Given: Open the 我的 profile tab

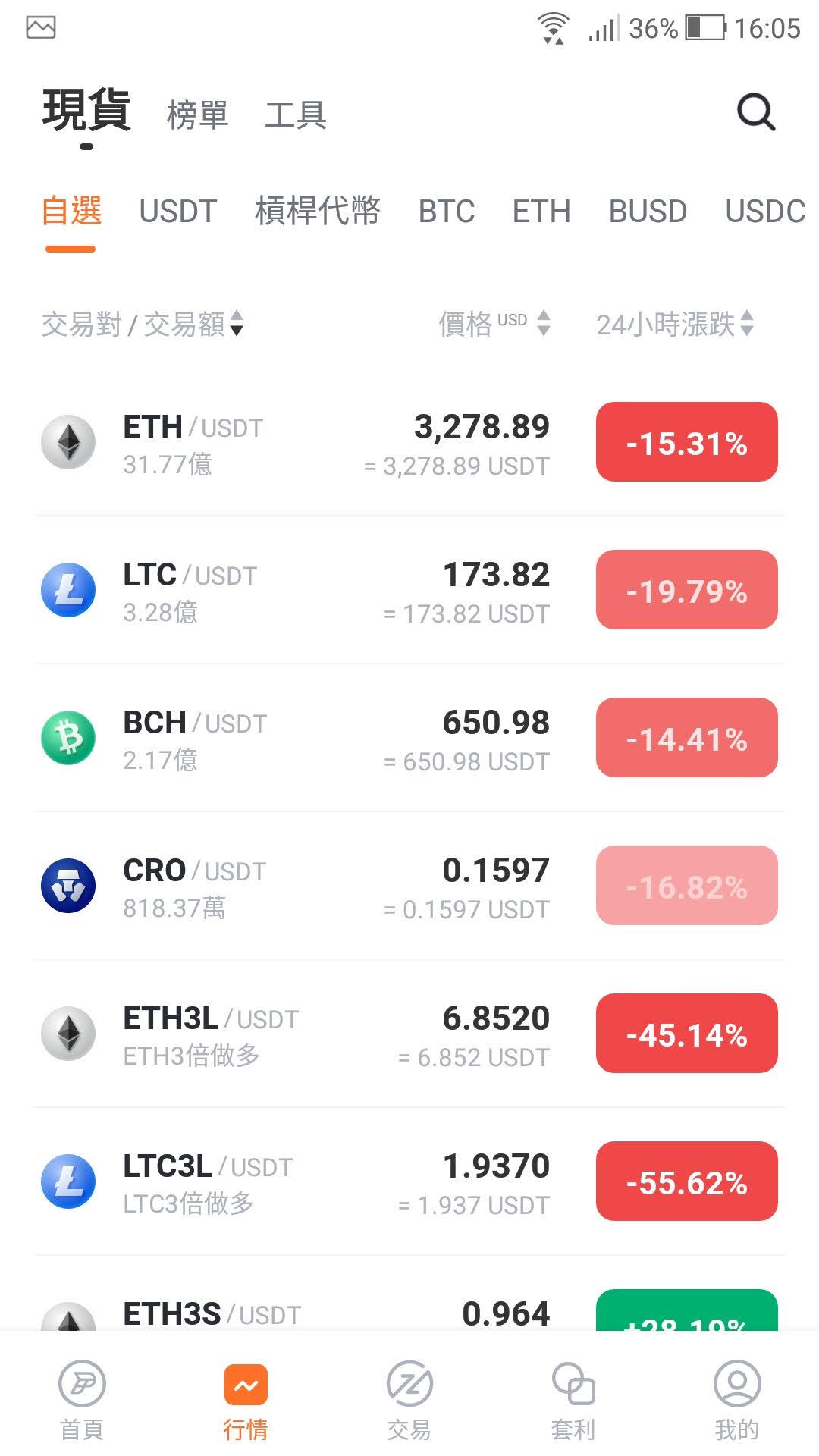Looking at the screenshot, I should (736, 1400).
